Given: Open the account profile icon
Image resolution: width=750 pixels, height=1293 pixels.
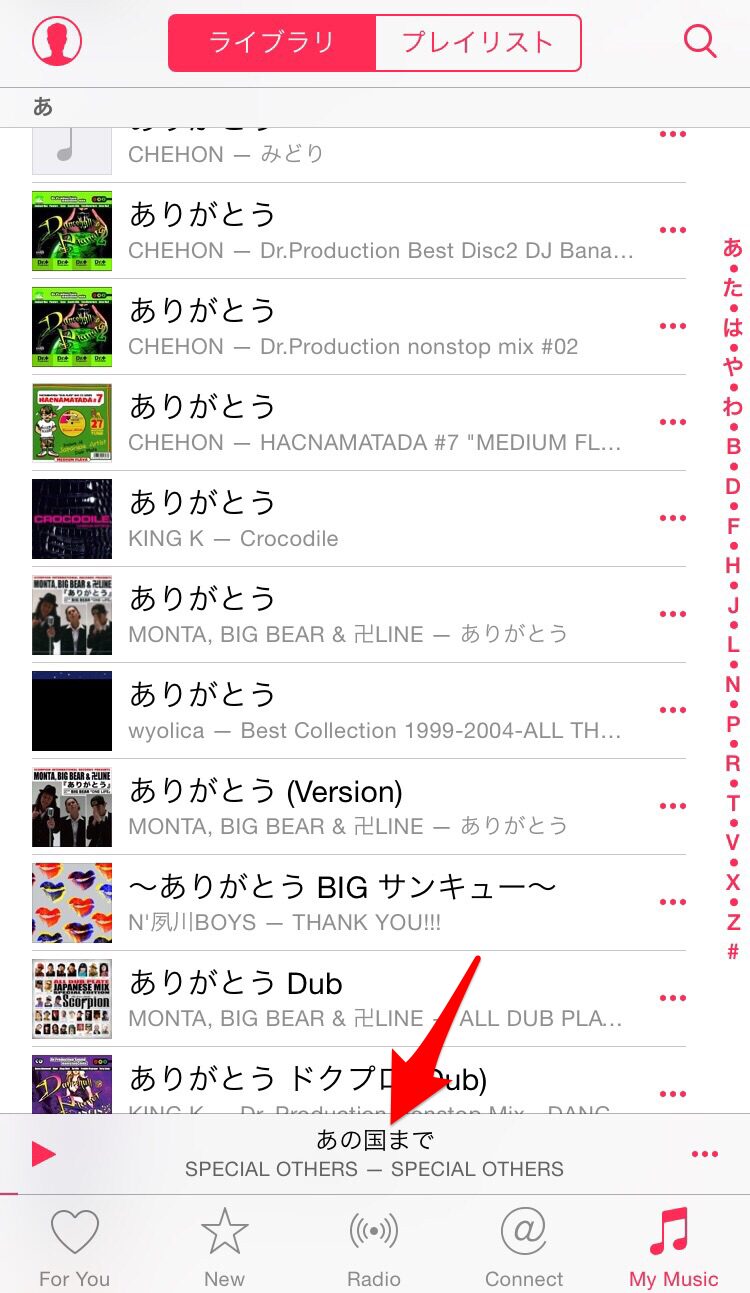Looking at the screenshot, I should pos(57,42).
